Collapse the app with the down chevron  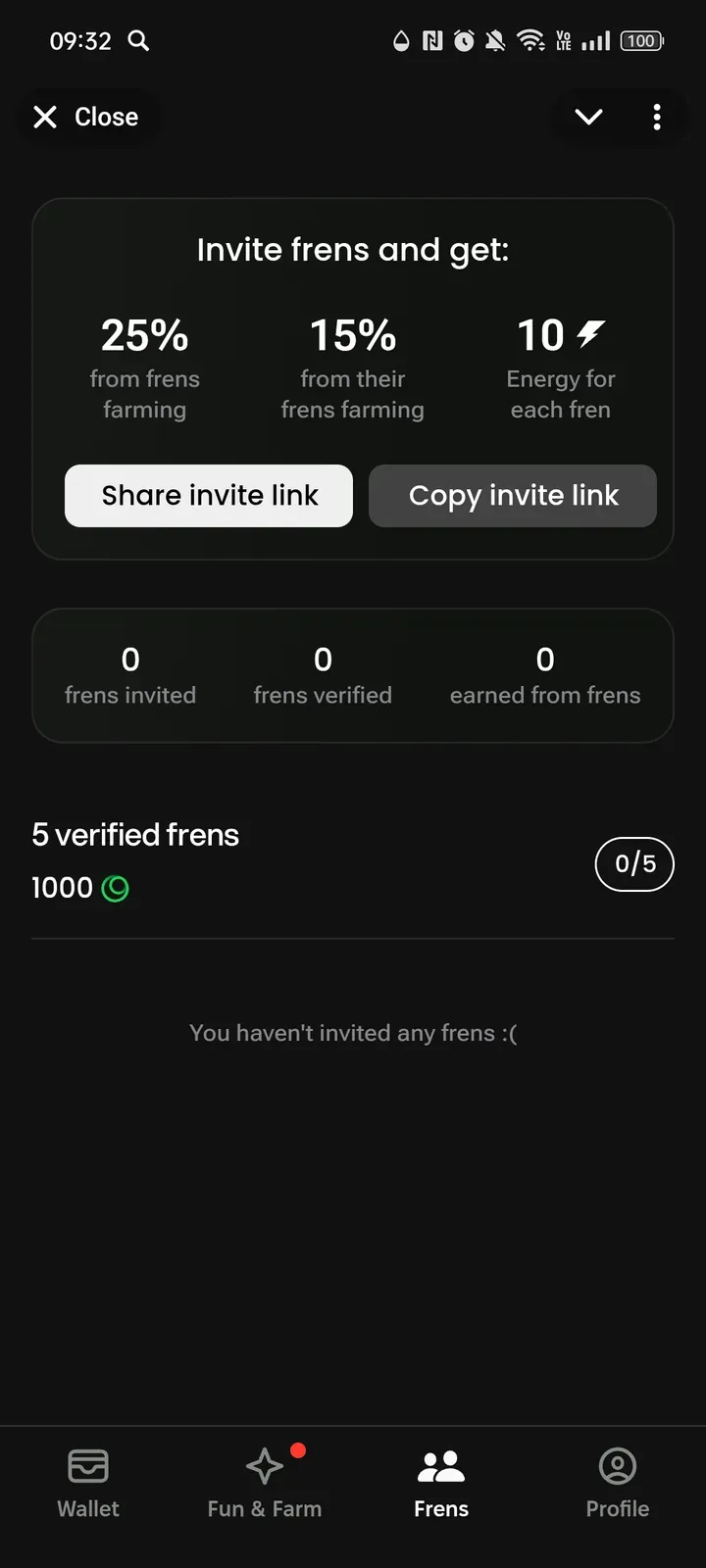click(x=588, y=118)
